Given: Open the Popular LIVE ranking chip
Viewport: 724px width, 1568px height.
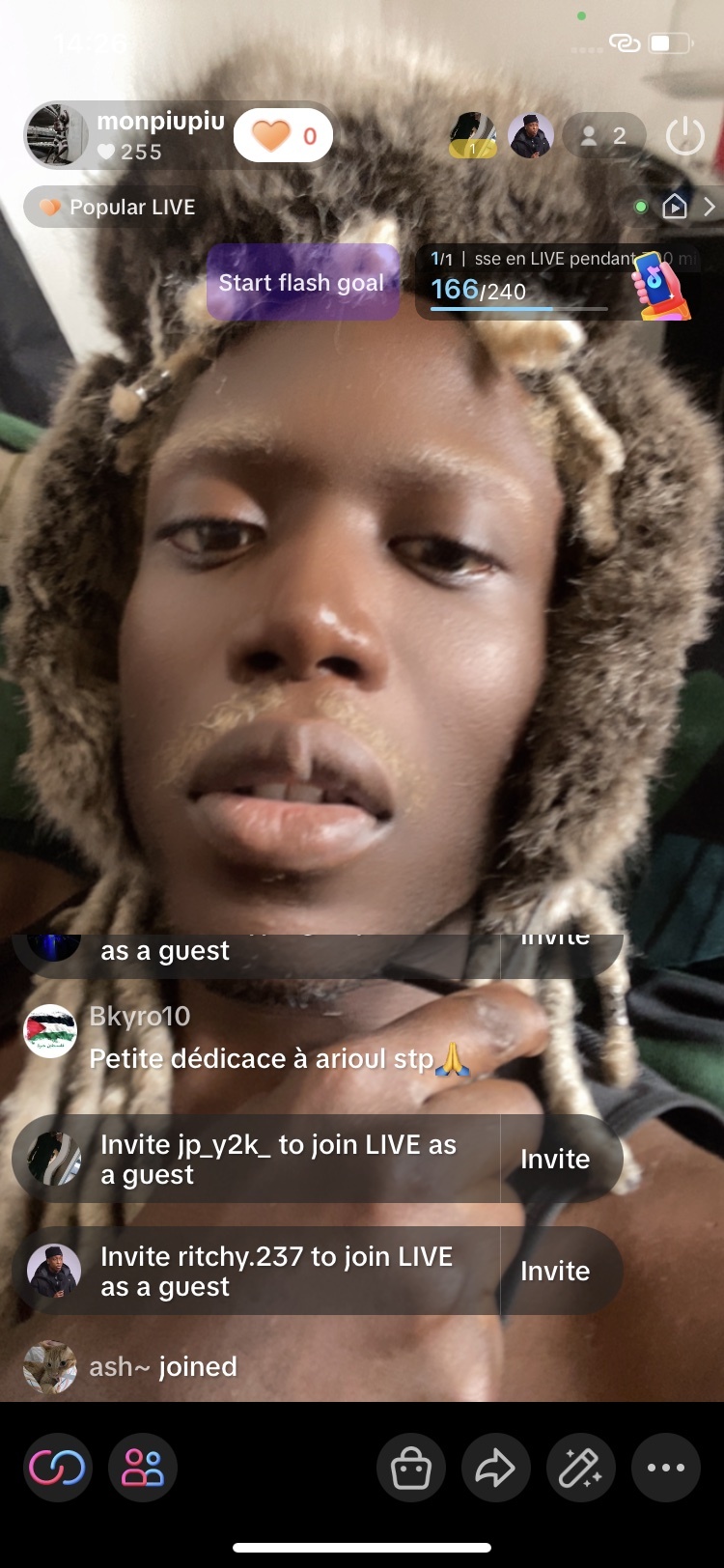Looking at the screenshot, I should click(x=120, y=208).
